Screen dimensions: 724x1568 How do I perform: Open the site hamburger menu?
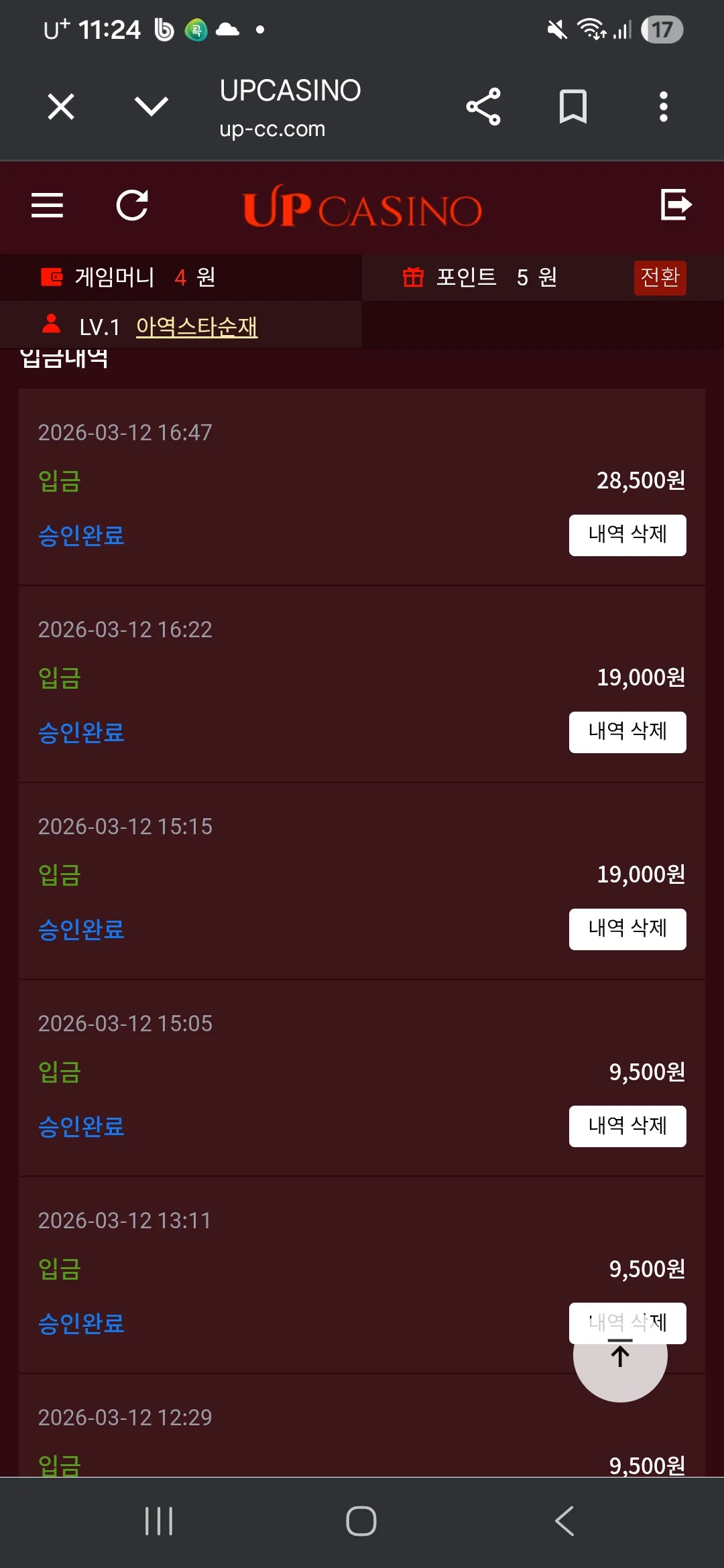[48, 205]
